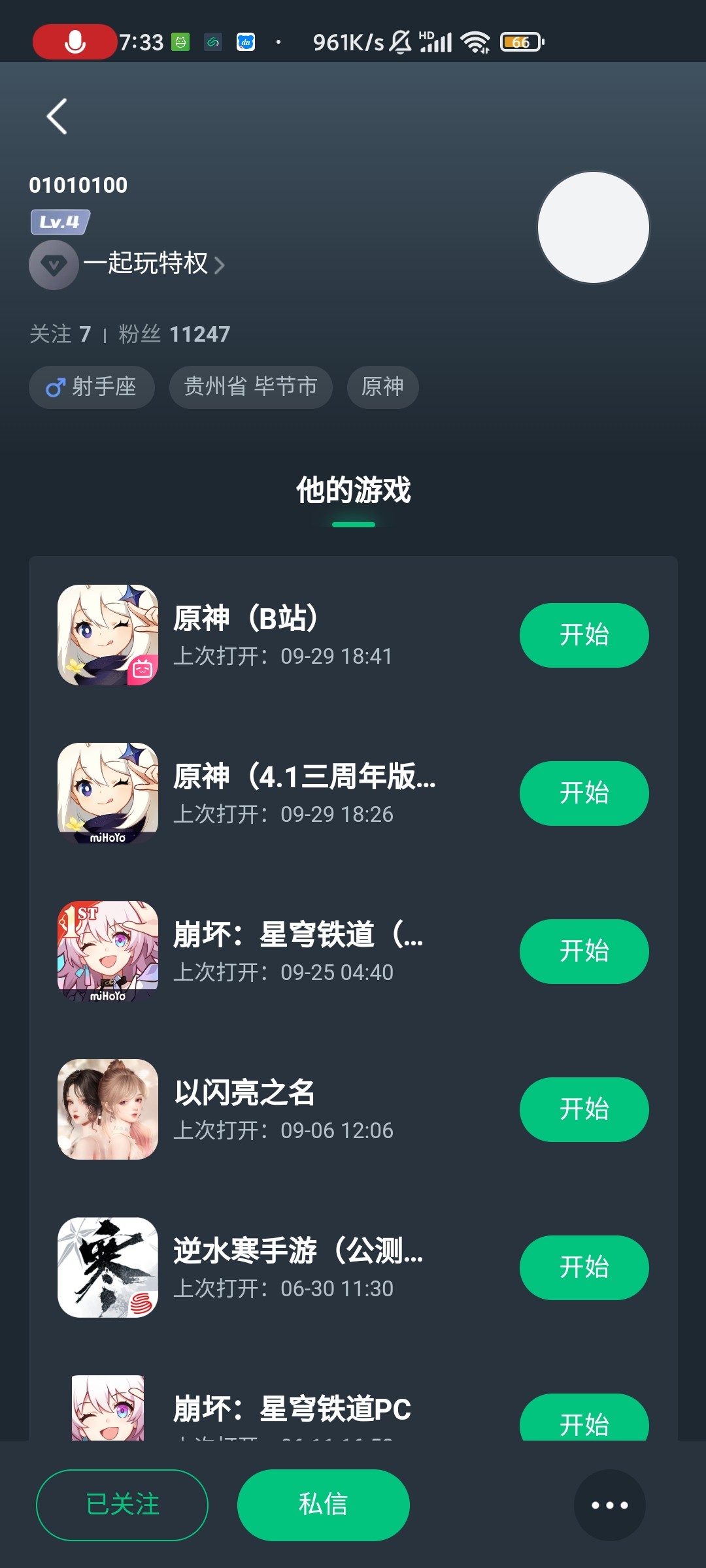This screenshot has width=706, height=1568.
Task: Start 崩坏：星穹铁道（... game
Action: click(x=584, y=951)
